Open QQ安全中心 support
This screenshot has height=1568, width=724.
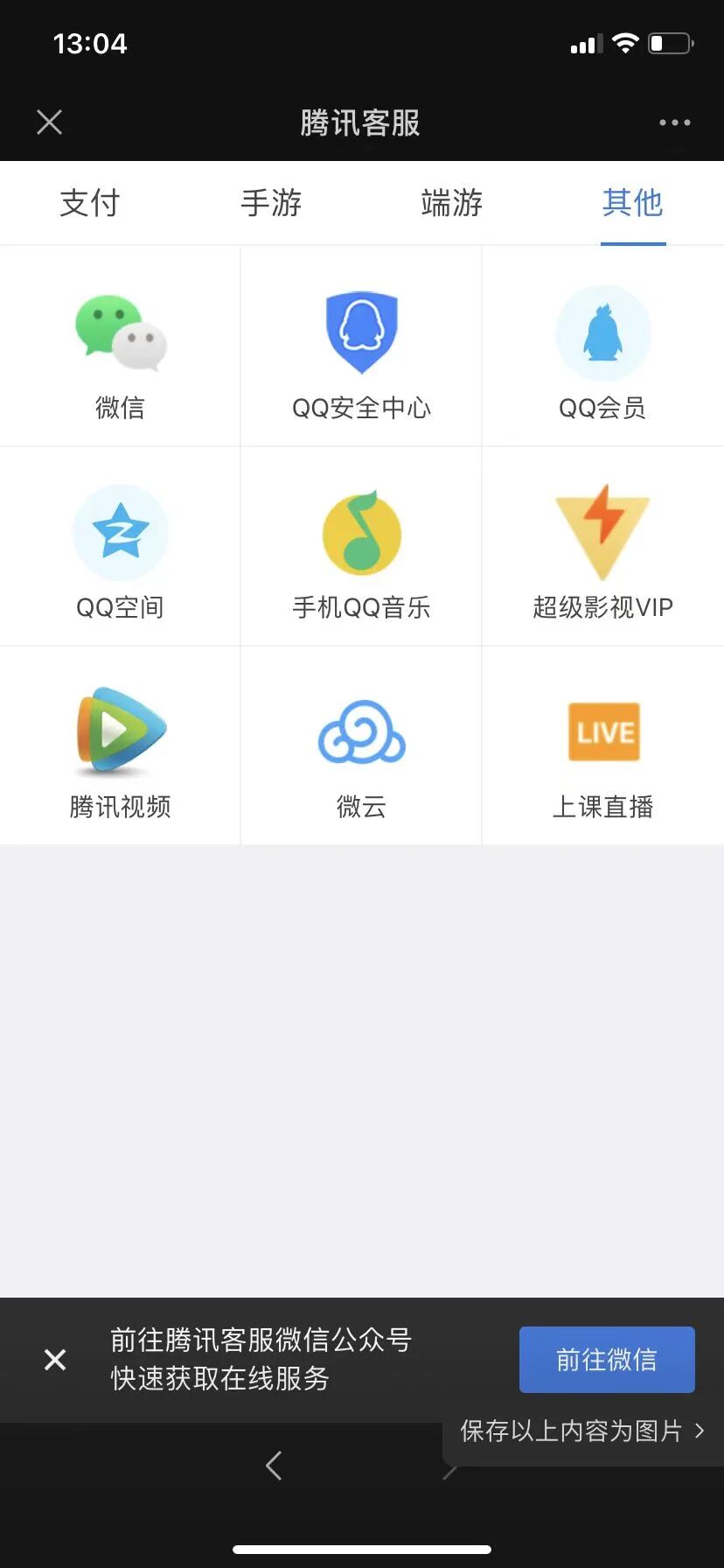coord(361,346)
